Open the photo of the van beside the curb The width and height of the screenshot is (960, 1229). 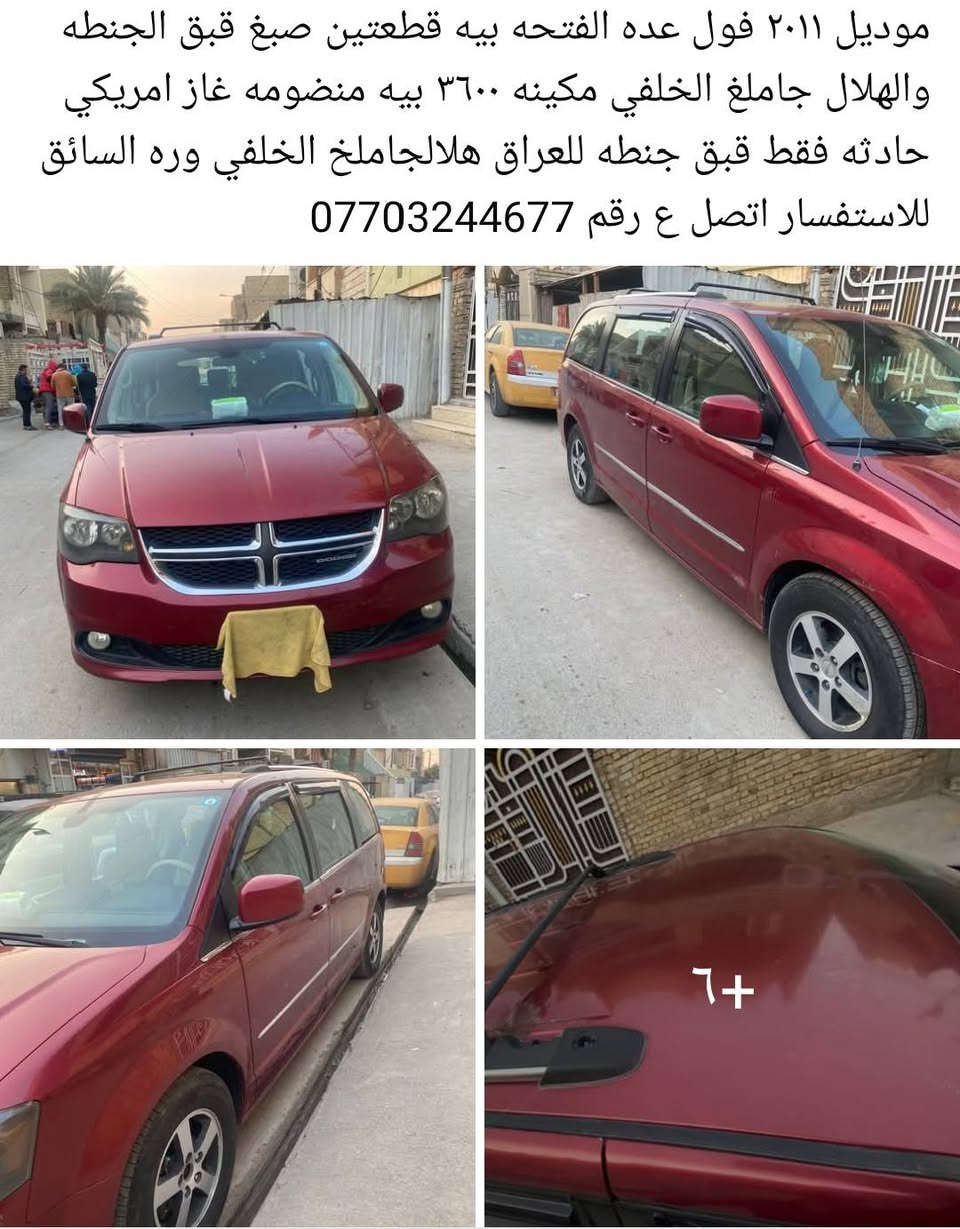pyautogui.click(x=237, y=987)
